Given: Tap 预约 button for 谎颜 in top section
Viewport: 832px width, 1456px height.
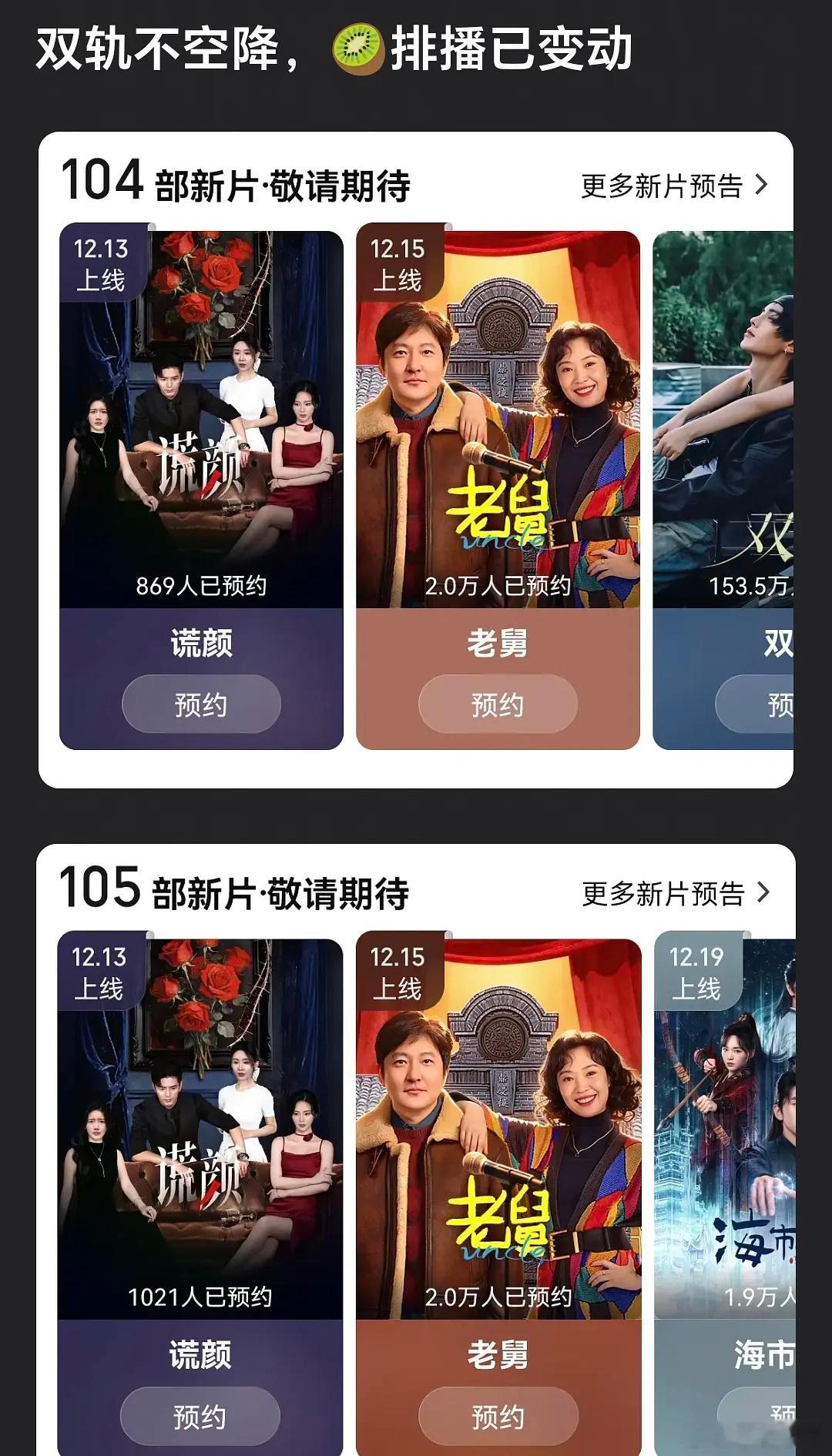Looking at the screenshot, I should coord(200,702).
